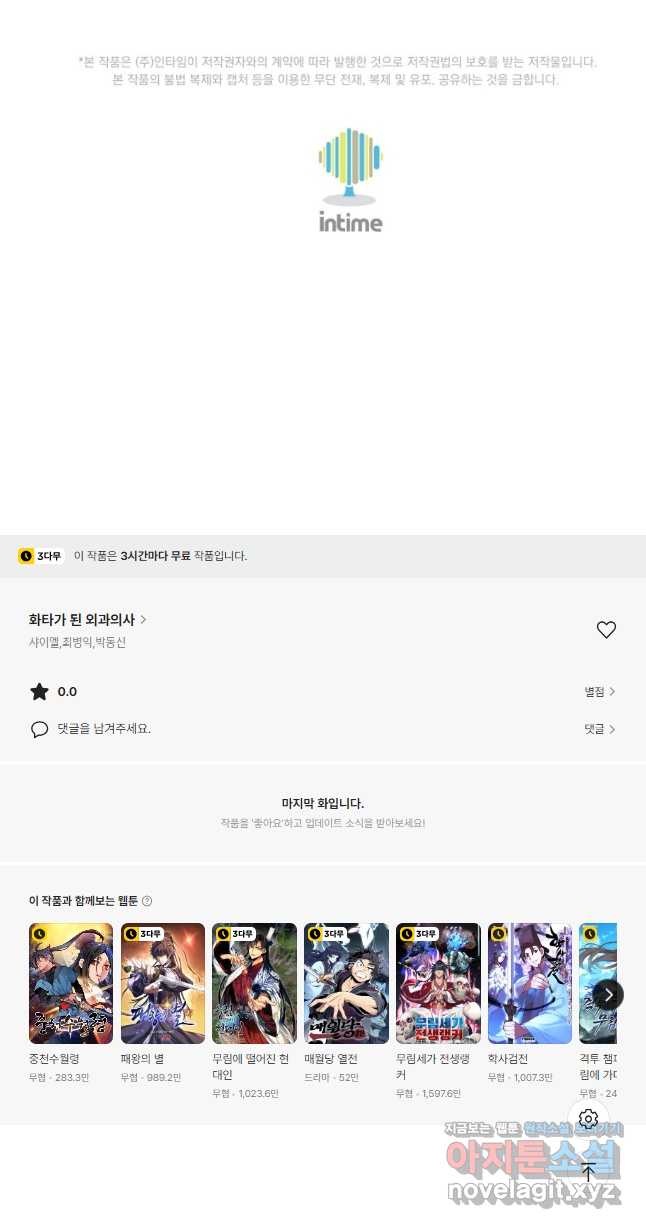Jump back to top of page
Viewport: 646px width, 1229px height.
(589, 1173)
